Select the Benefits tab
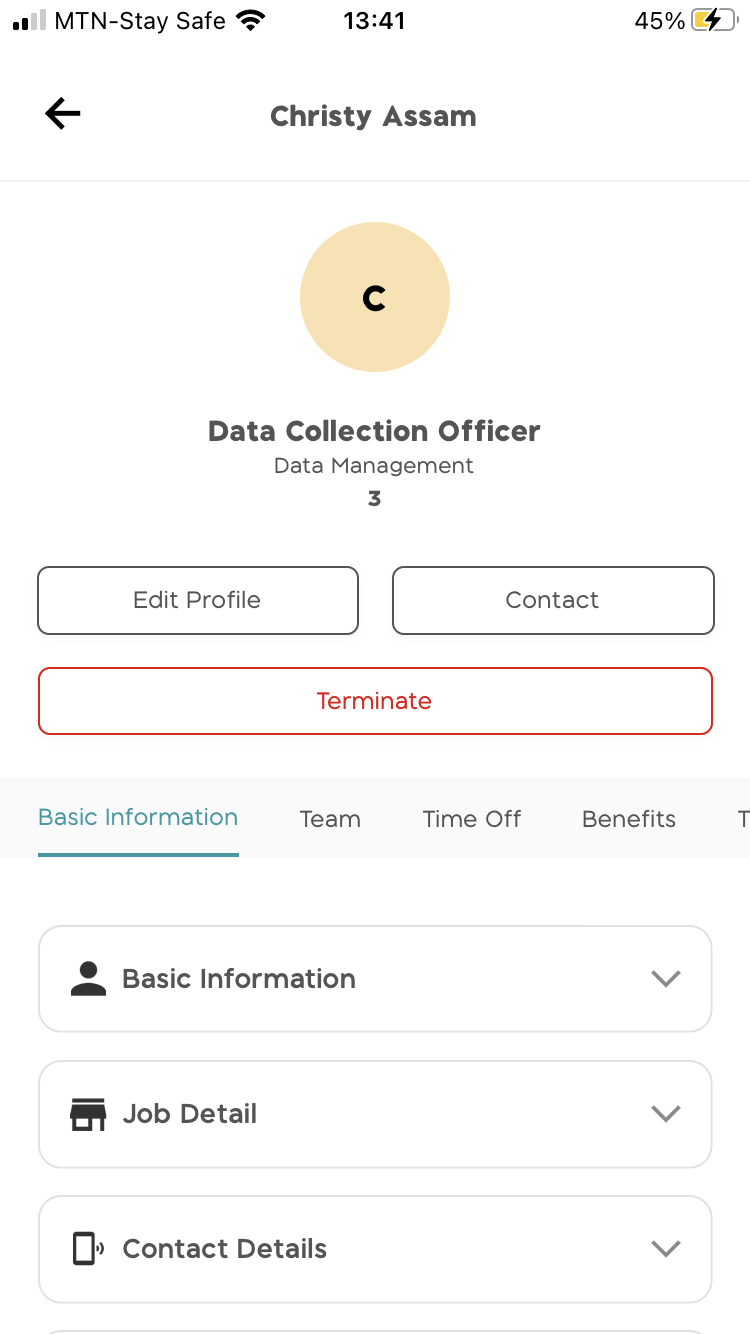This screenshot has width=750, height=1334. 628,818
